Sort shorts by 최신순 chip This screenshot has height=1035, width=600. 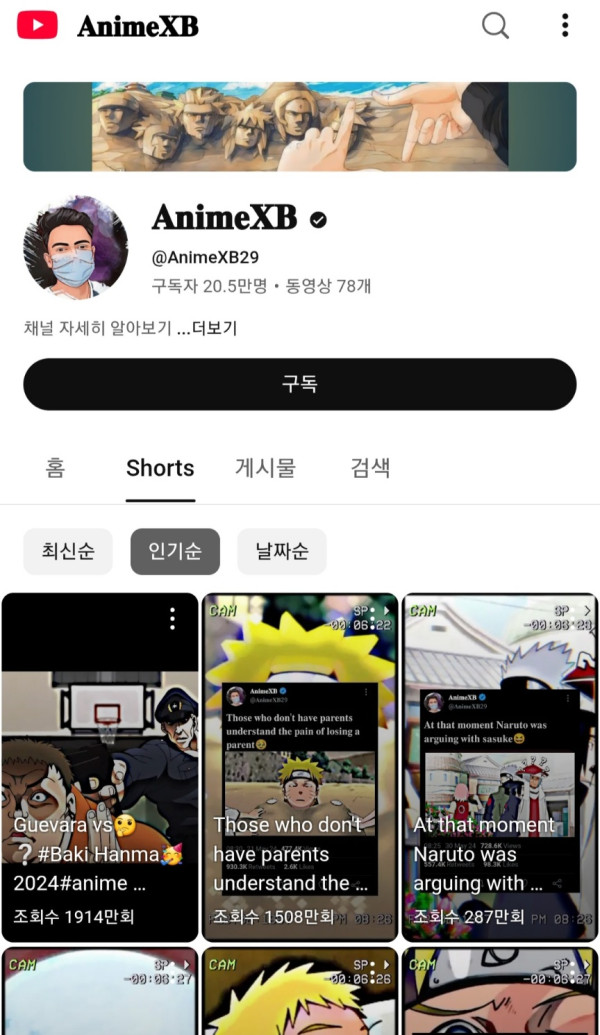pyautogui.click(x=68, y=551)
